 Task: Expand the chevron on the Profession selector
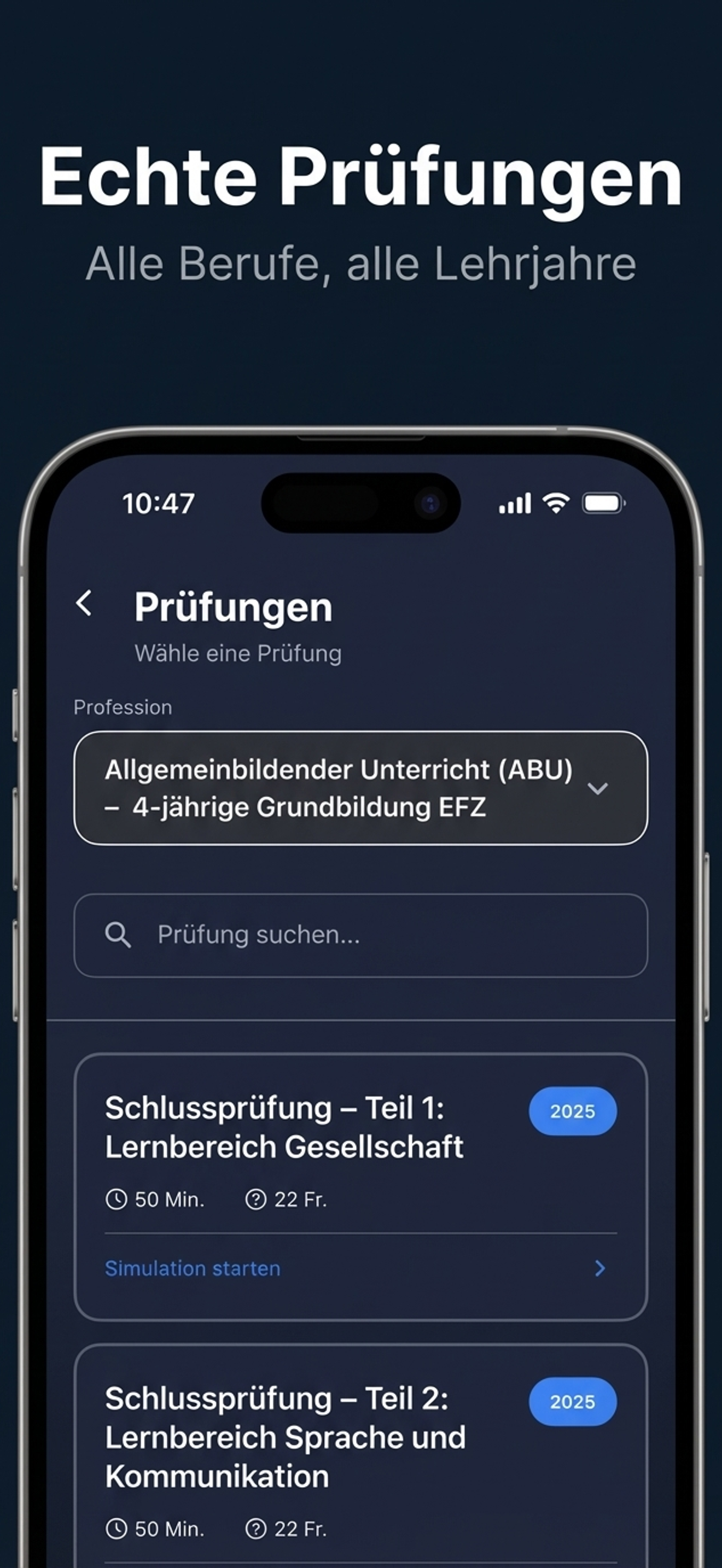tap(599, 788)
